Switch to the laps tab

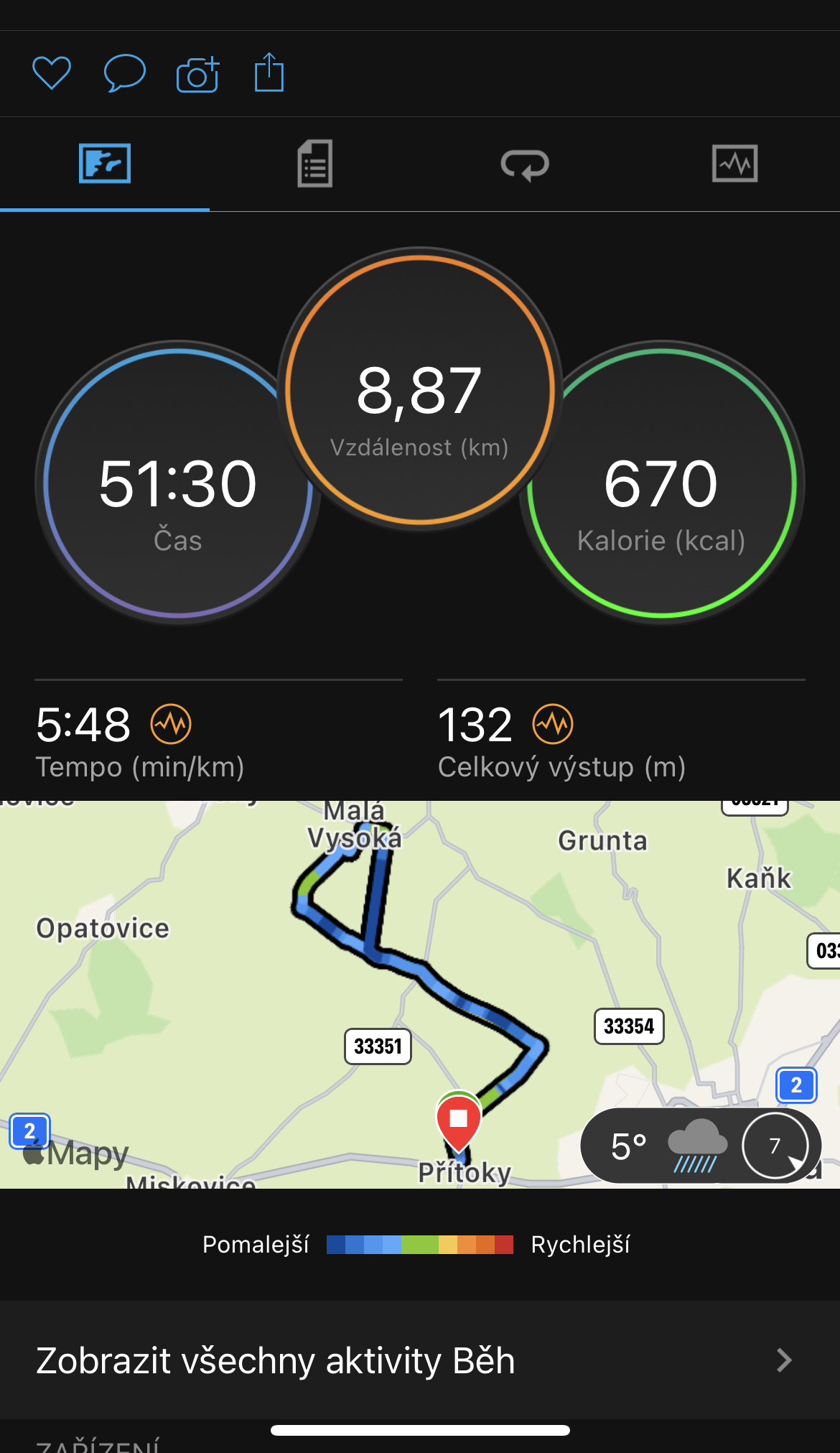[525, 164]
